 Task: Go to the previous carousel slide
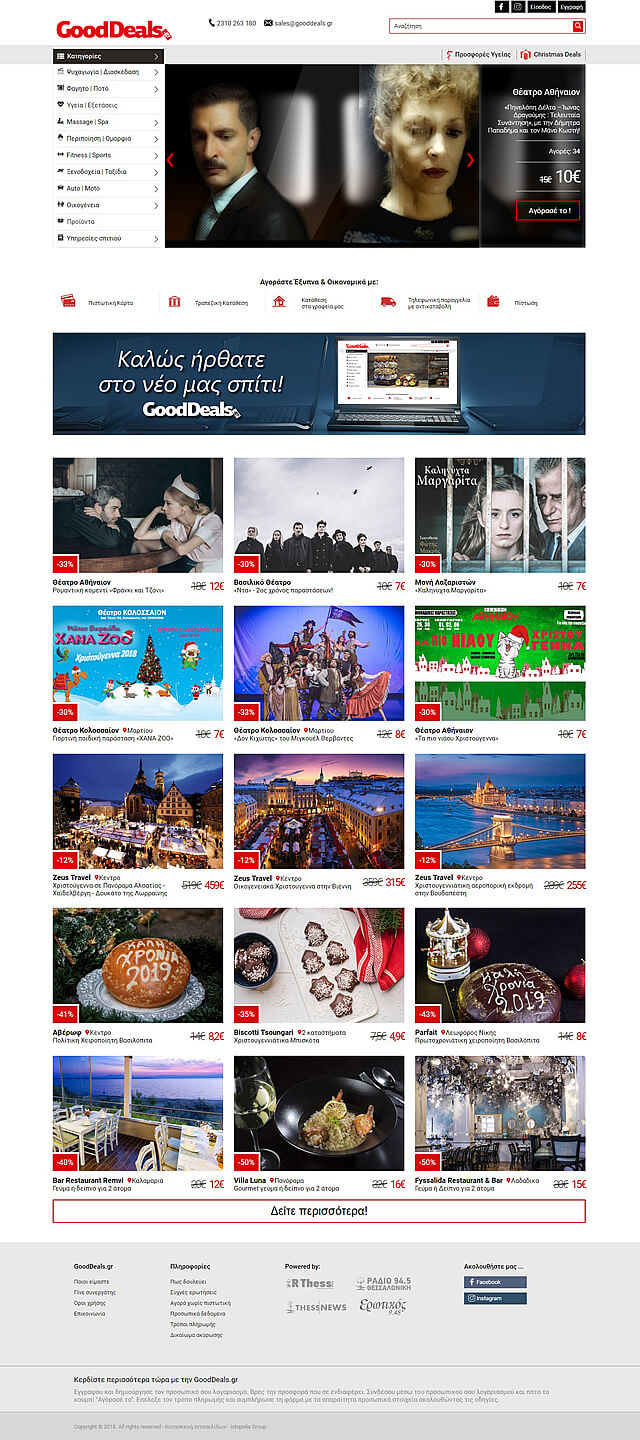coord(171,160)
